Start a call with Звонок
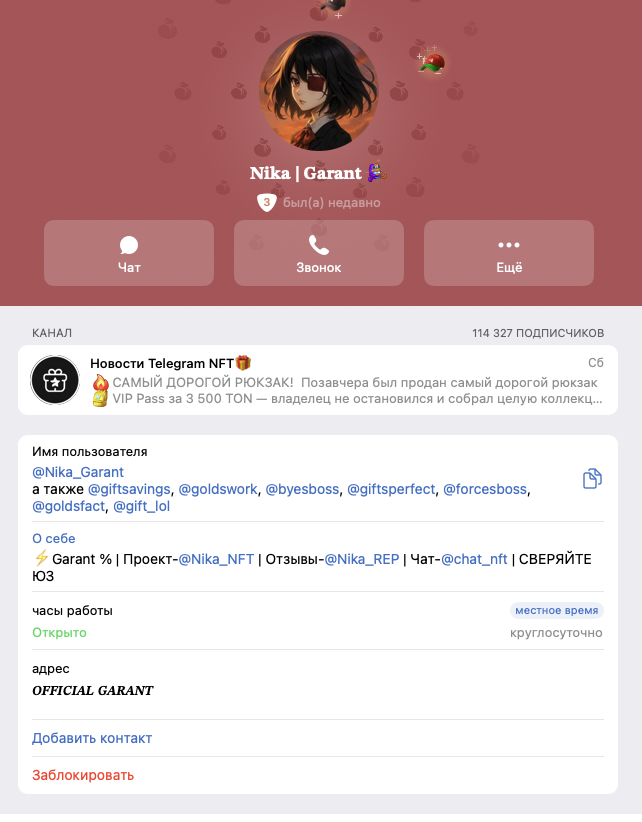 [319, 253]
